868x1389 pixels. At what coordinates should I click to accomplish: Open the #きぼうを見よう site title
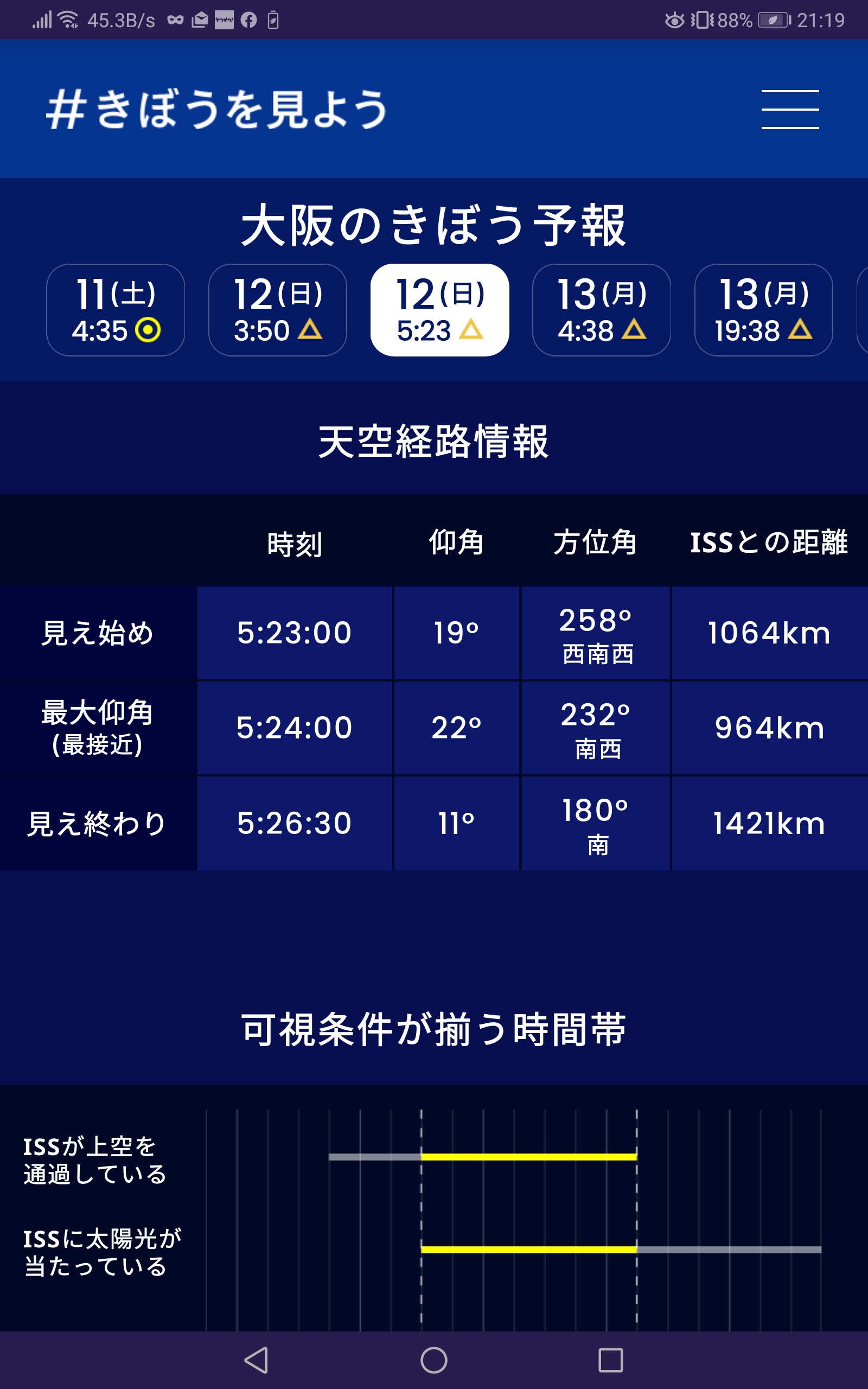[x=216, y=109]
